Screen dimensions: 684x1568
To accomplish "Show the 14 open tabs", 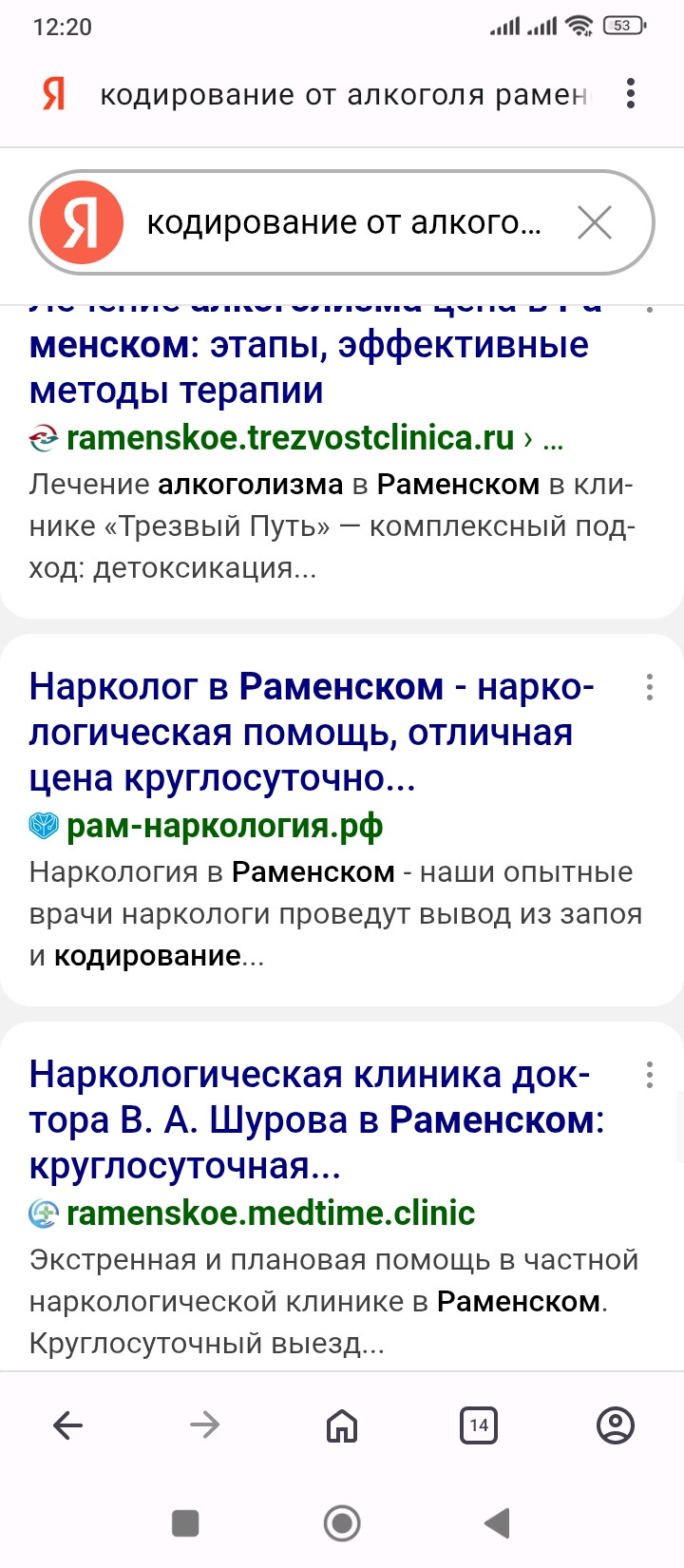I will (x=479, y=1425).
